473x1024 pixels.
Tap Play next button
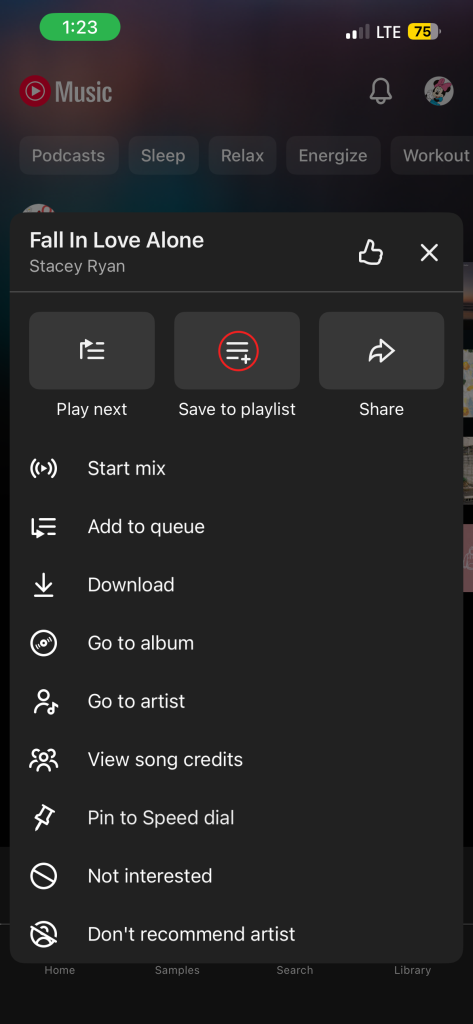(x=92, y=351)
